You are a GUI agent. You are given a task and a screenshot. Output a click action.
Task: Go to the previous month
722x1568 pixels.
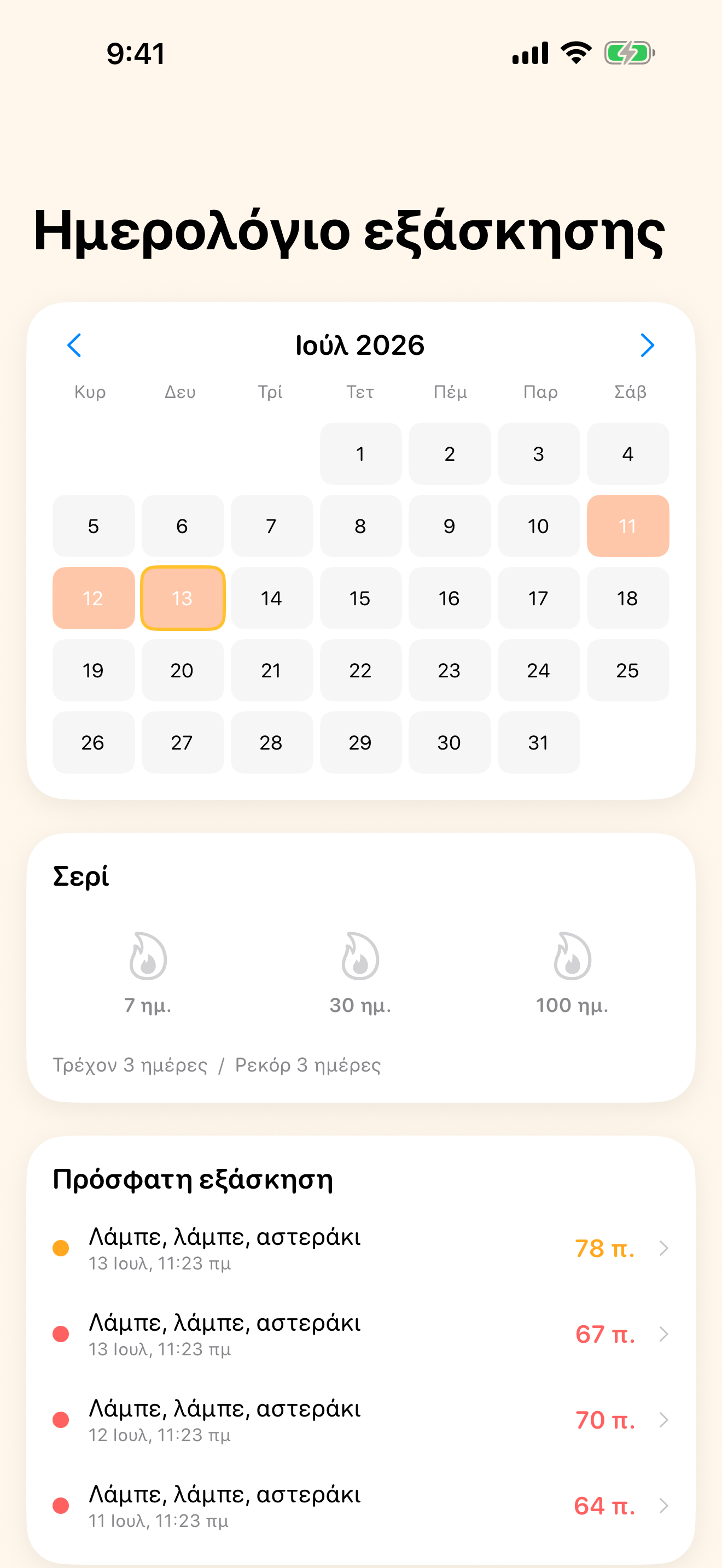coord(74,345)
